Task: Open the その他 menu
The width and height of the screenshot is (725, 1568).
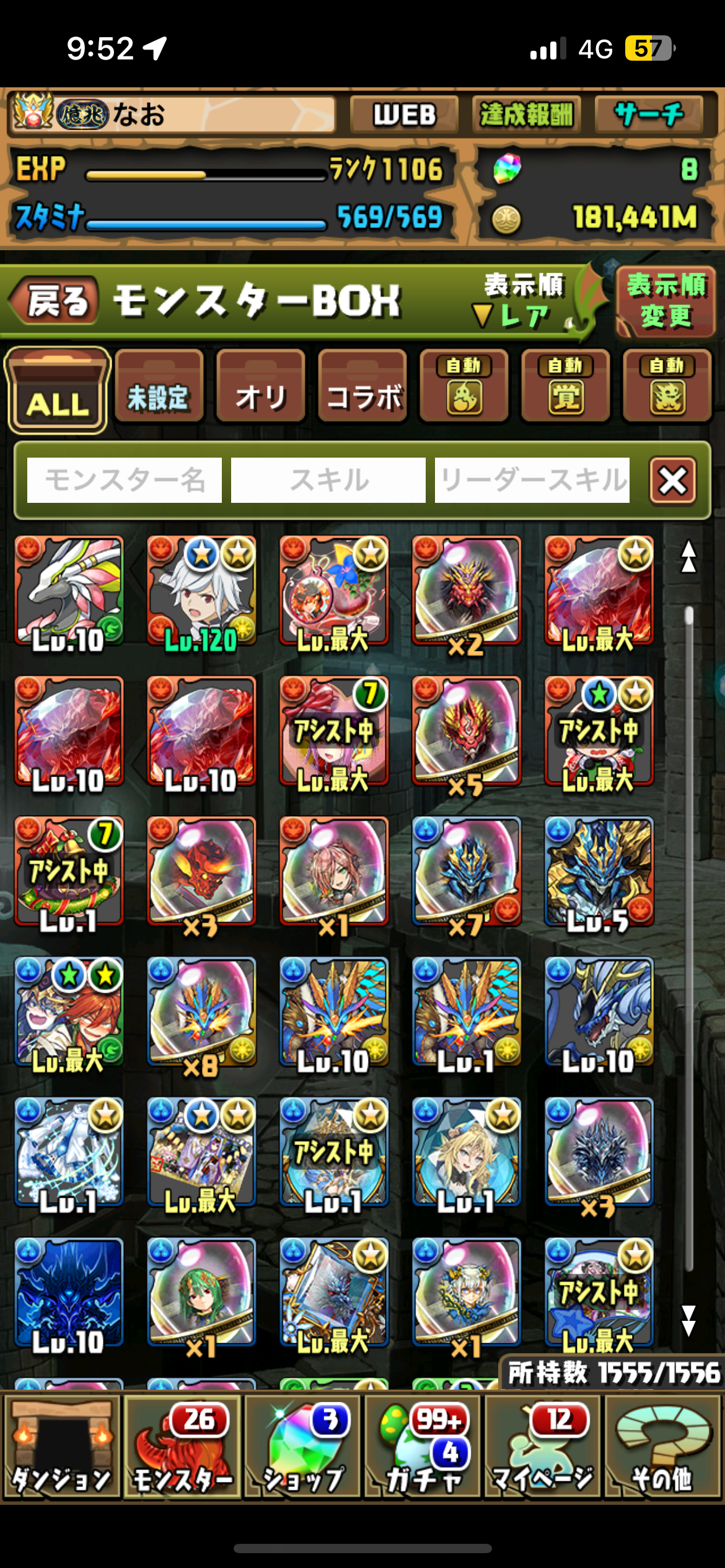Action: point(662,1447)
